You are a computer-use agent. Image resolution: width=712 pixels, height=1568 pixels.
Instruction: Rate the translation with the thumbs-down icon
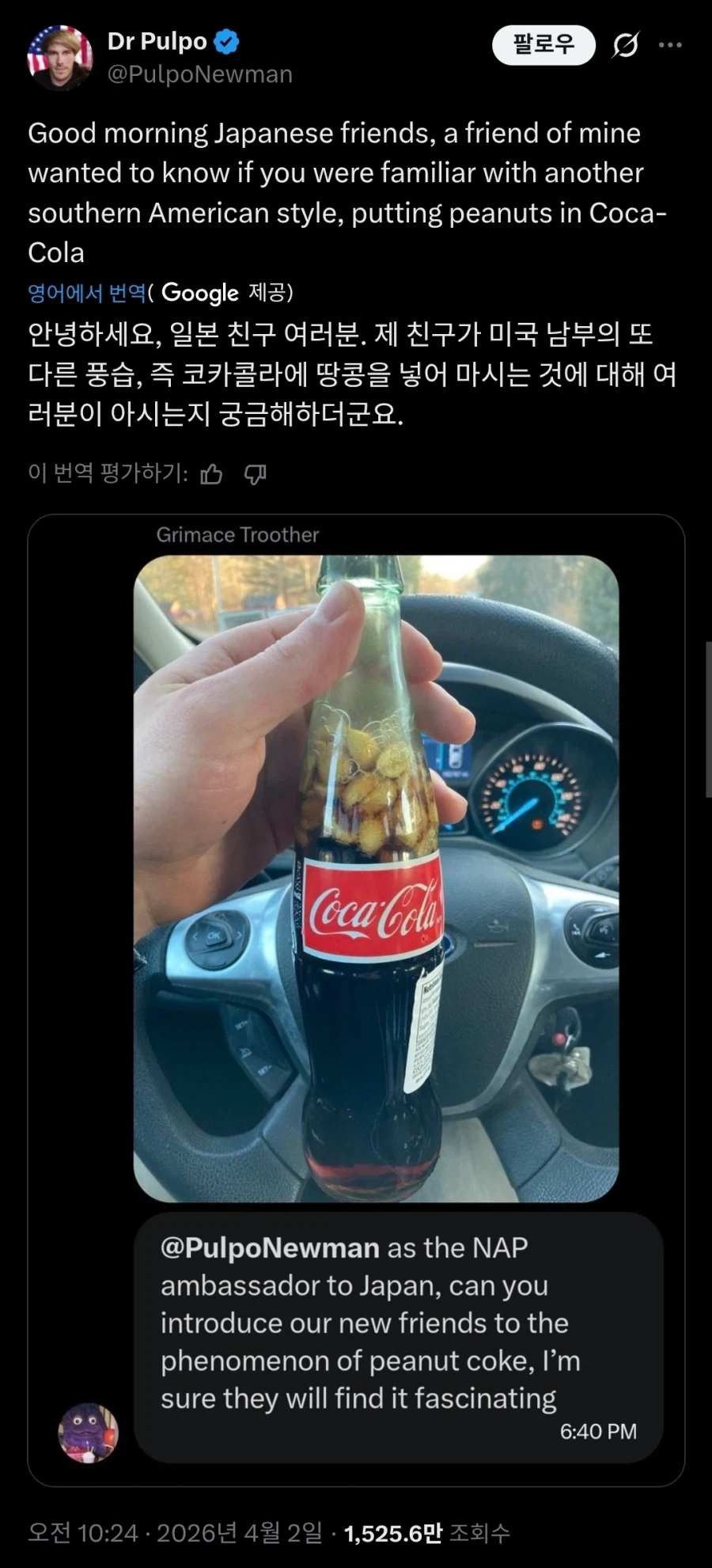tap(256, 473)
